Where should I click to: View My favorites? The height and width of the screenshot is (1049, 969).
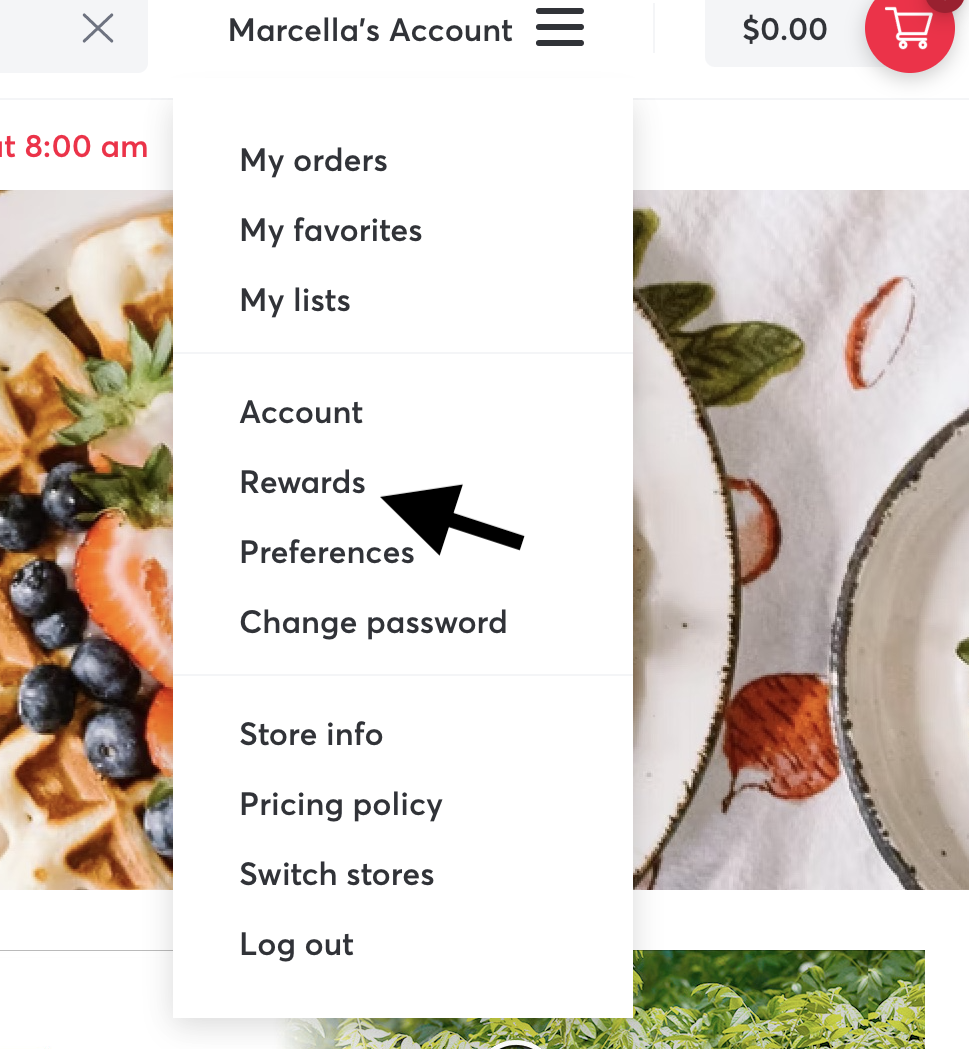pos(330,231)
